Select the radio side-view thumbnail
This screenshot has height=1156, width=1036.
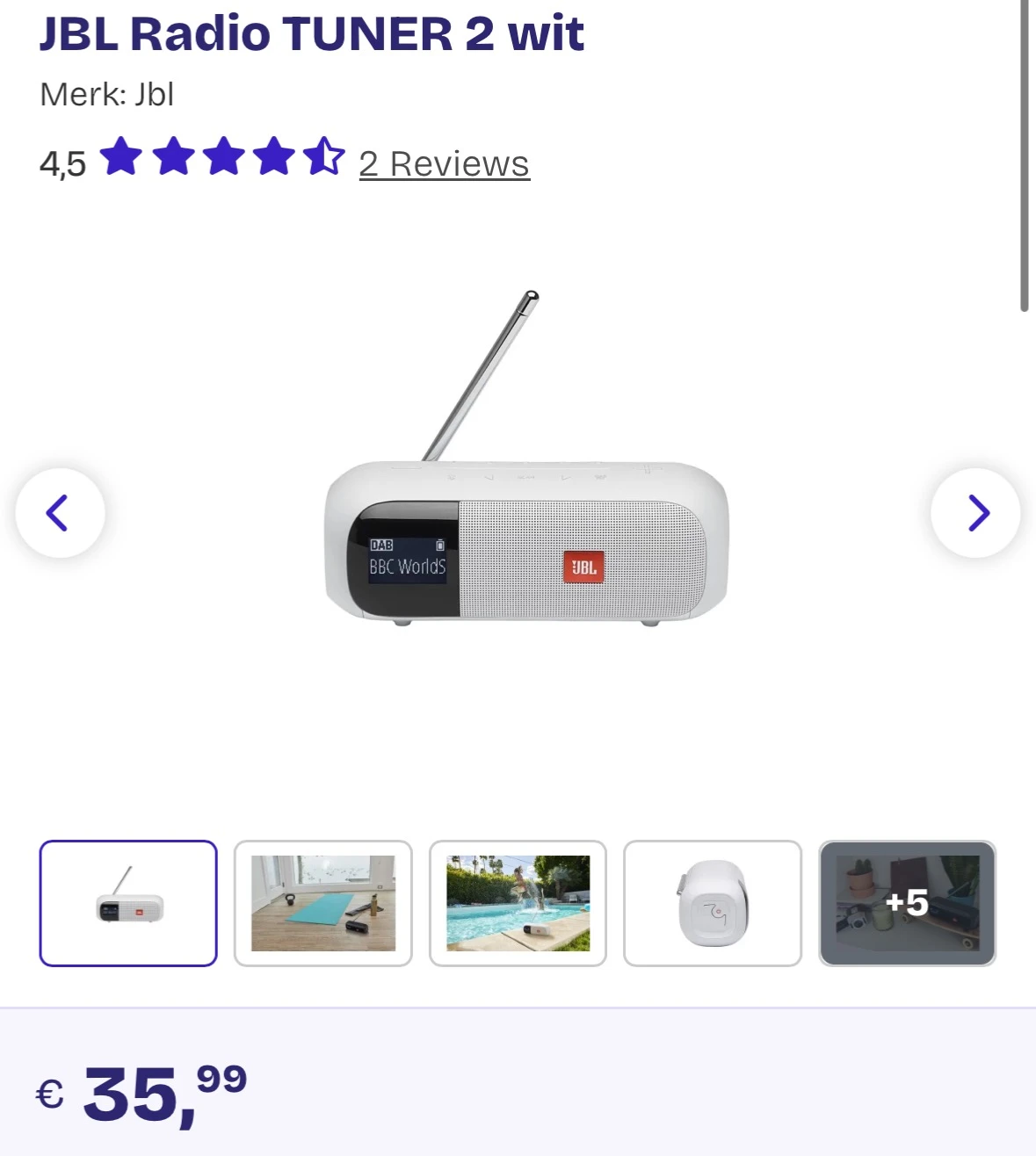point(713,903)
